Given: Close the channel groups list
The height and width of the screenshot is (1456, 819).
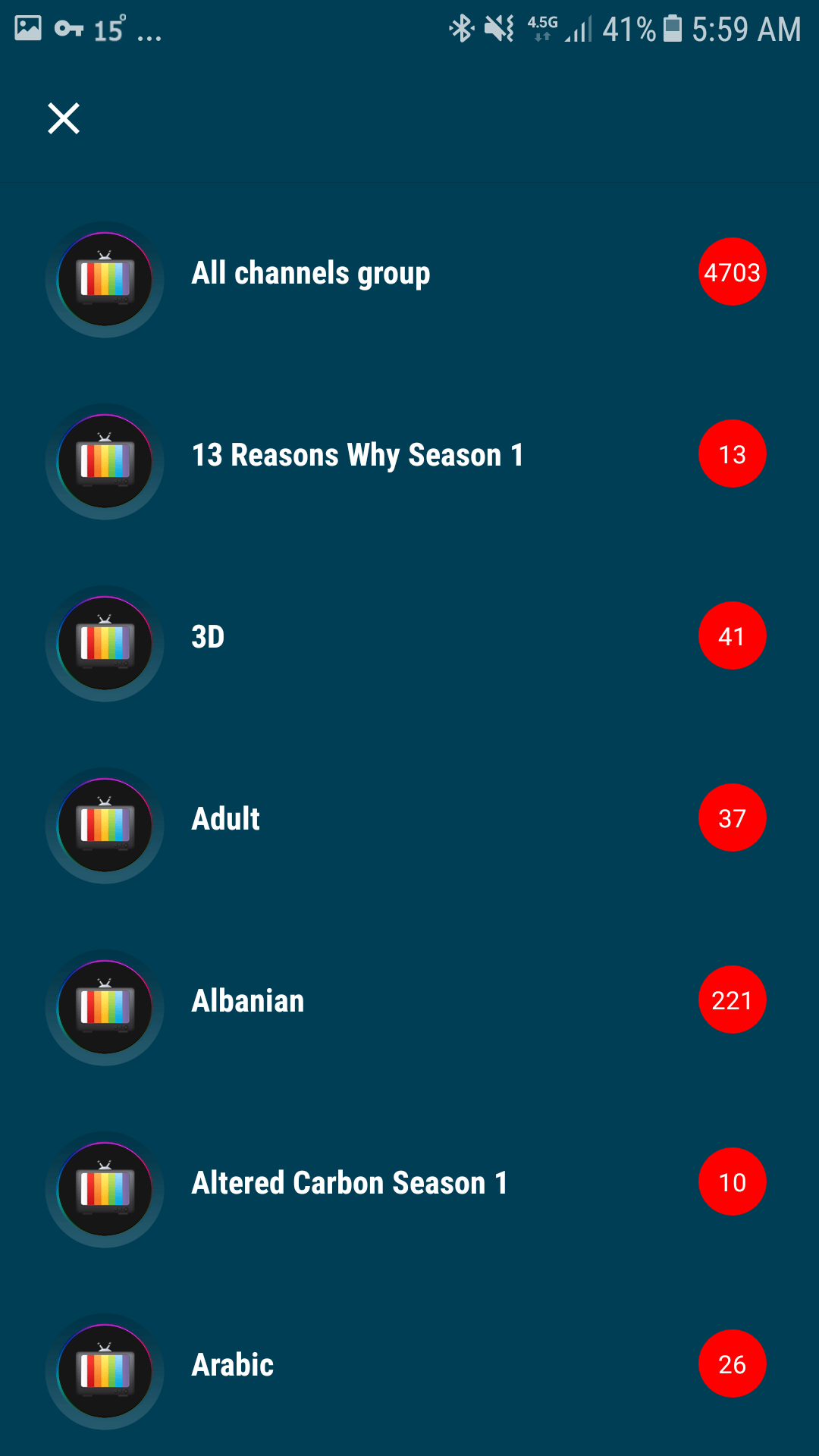Looking at the screenshot, I should (x=64, y=118).
